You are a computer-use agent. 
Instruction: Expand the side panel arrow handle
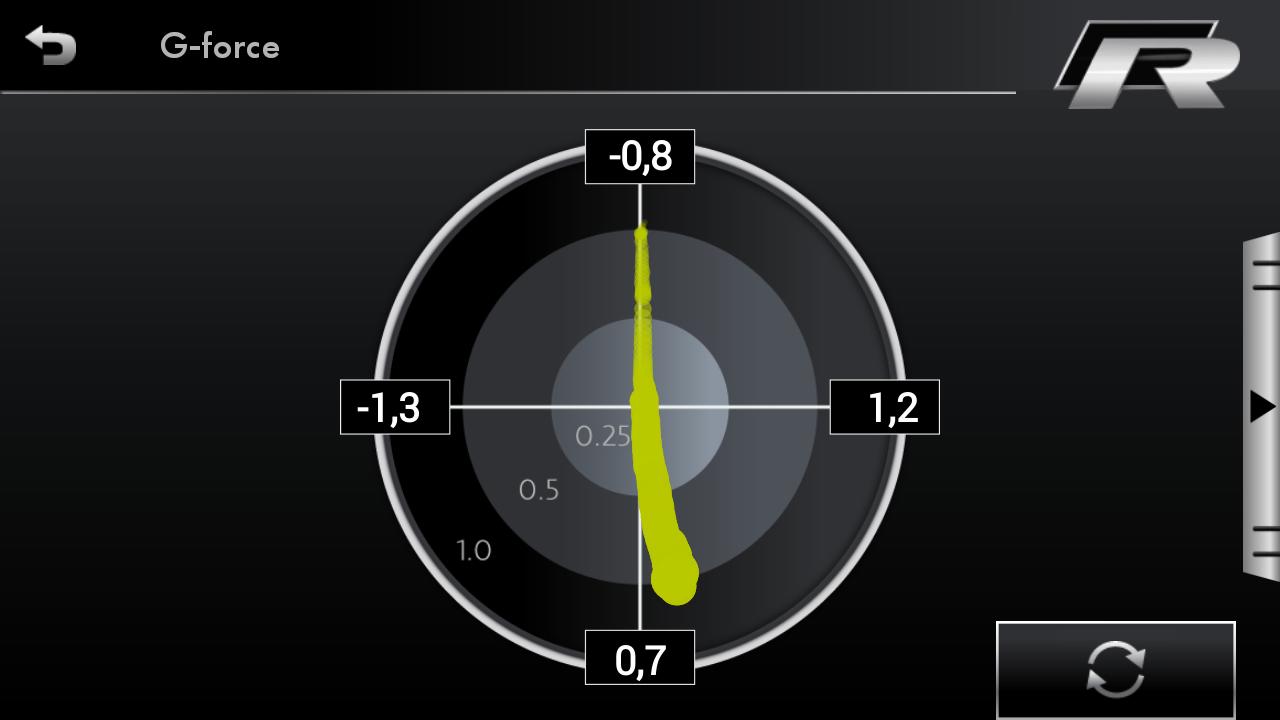pos(1262,407)
